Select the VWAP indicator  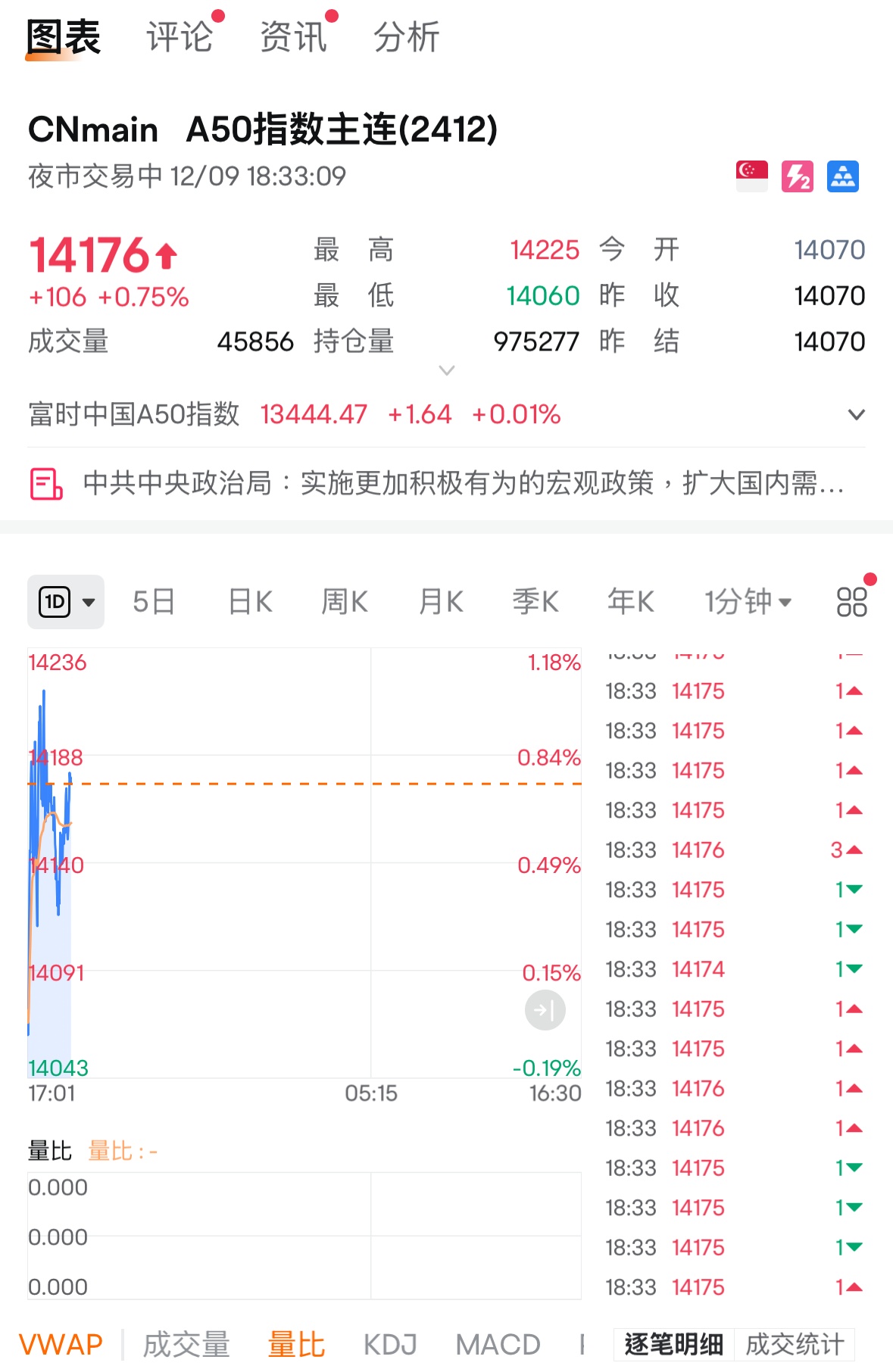61,1343
